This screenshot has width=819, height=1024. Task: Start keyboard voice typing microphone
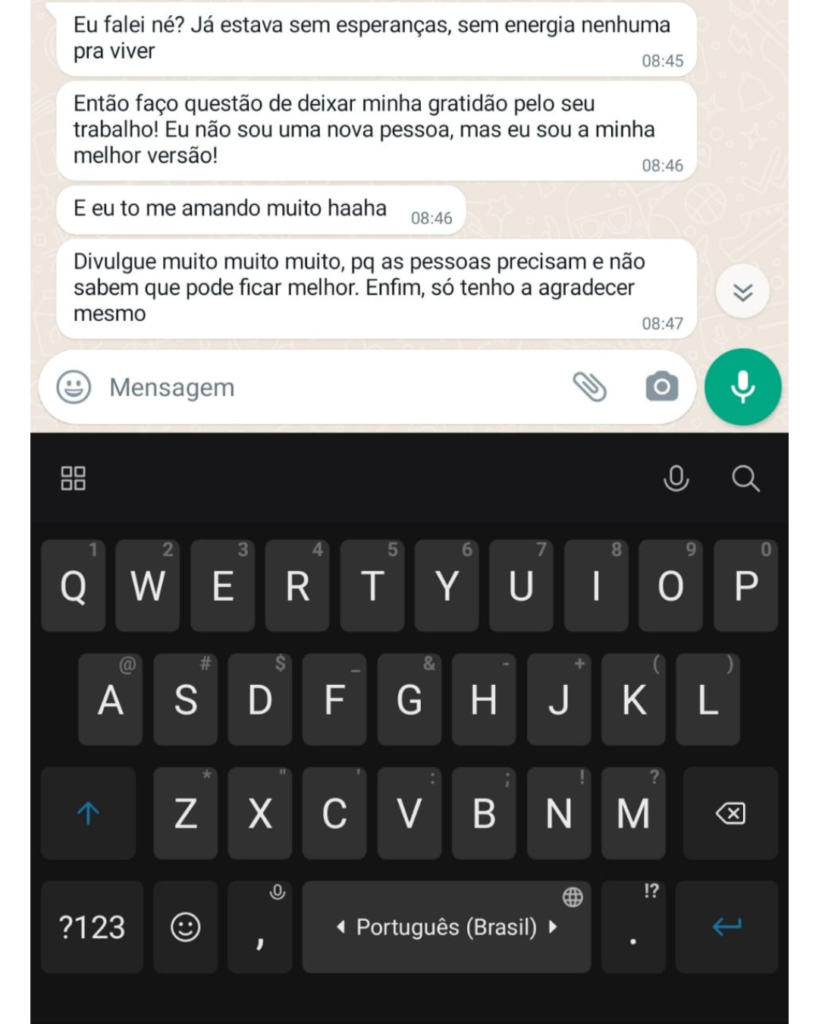pos(676,479)
